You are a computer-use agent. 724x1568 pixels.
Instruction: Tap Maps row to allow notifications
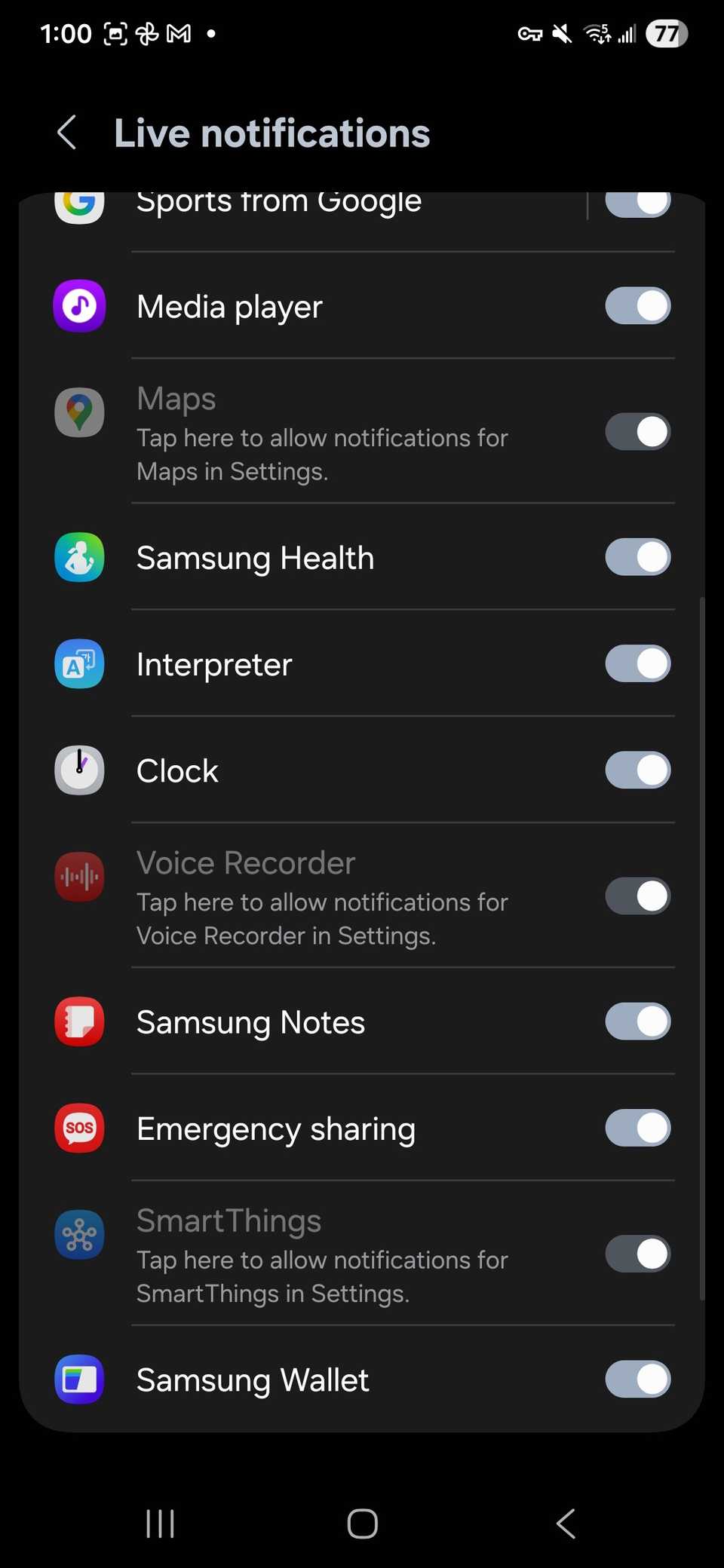click(x=323, y=437)
